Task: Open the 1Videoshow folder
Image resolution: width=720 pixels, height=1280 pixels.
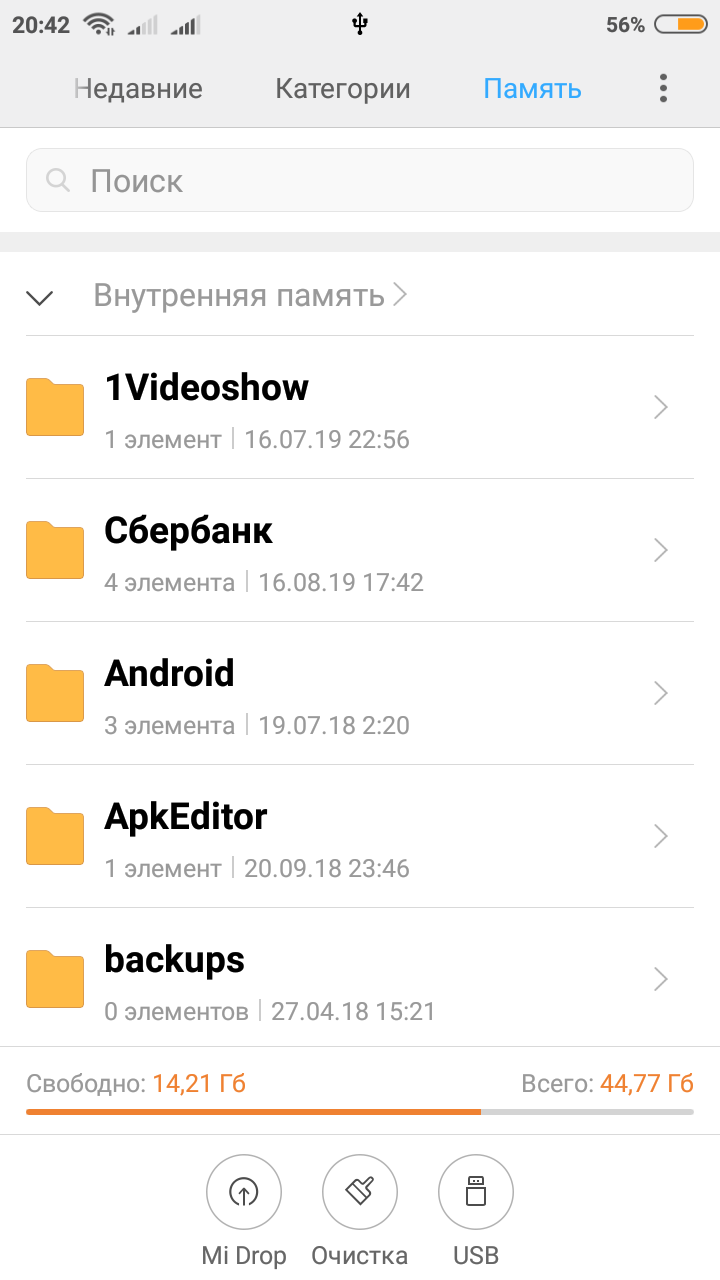Action: click(360, 408)
